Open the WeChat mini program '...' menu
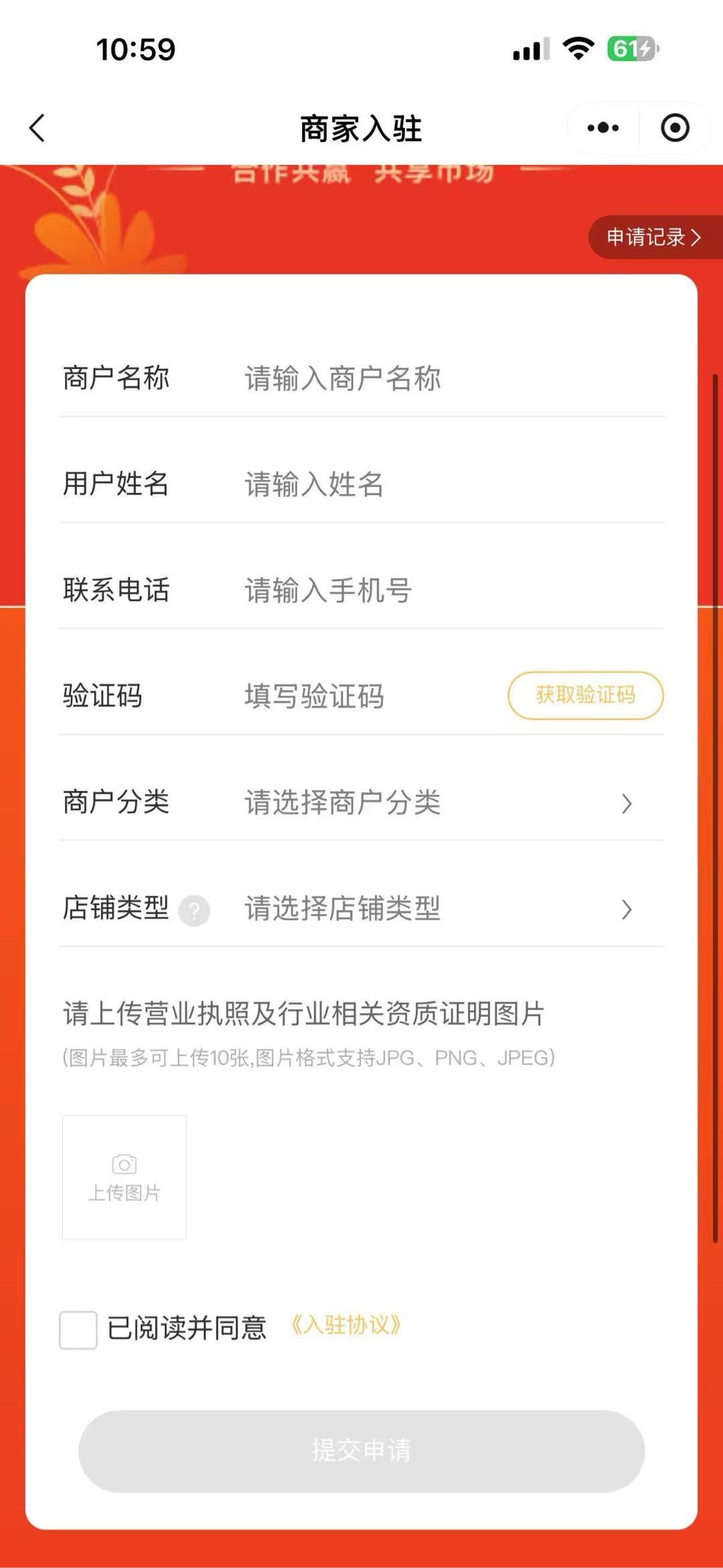 pyautogui.click(x=601, y=127)
